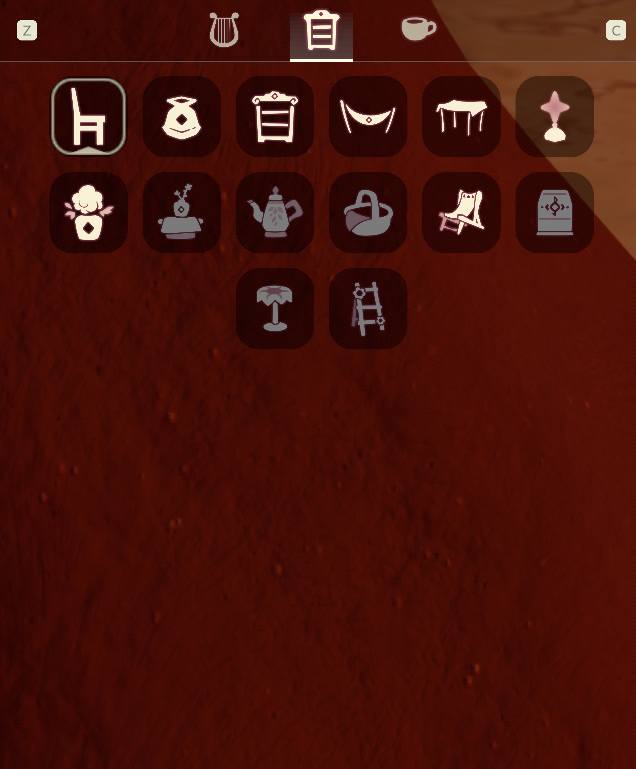Choose the plant on books category
This screenshot has width=636, height=769.
pos(181,212)
